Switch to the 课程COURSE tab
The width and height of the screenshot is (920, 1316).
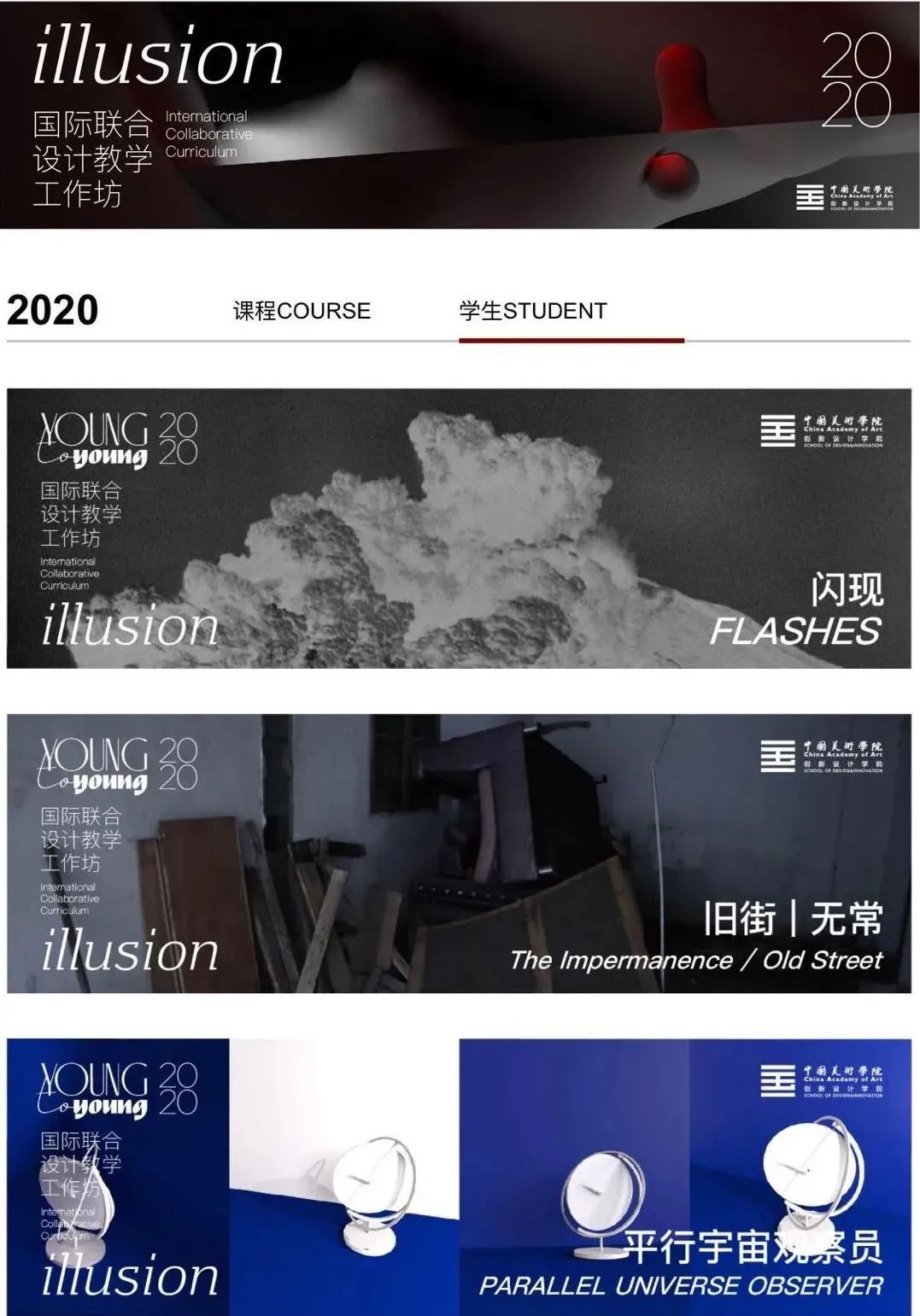(x=302, y=311)
